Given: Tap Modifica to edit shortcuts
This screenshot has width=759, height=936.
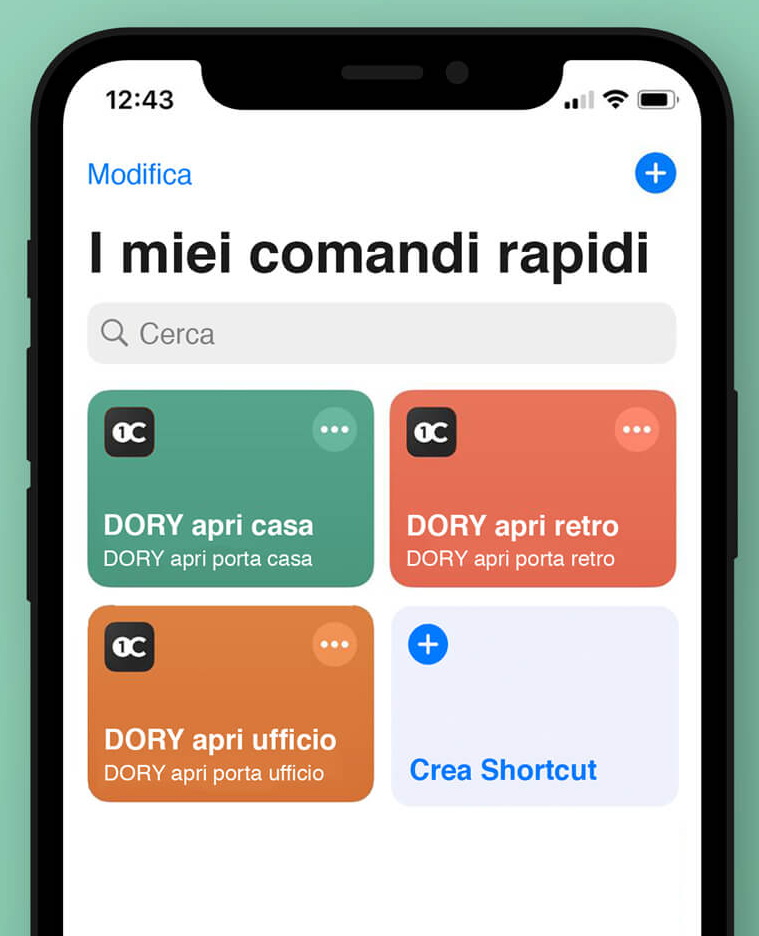Looking at the screenshot, I should pyautogui.click(x=139, y=174).
